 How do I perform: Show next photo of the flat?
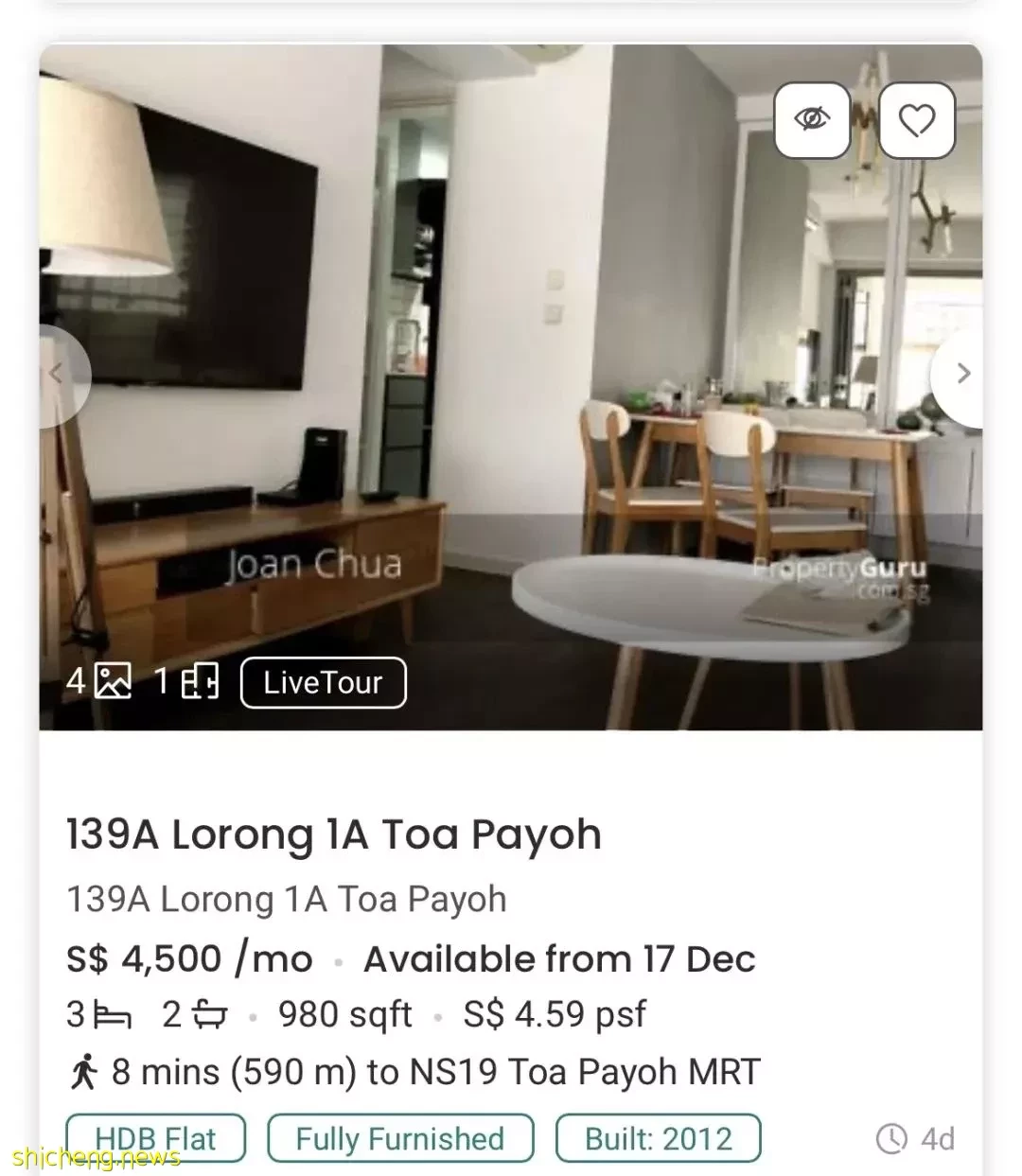[961, 374]
